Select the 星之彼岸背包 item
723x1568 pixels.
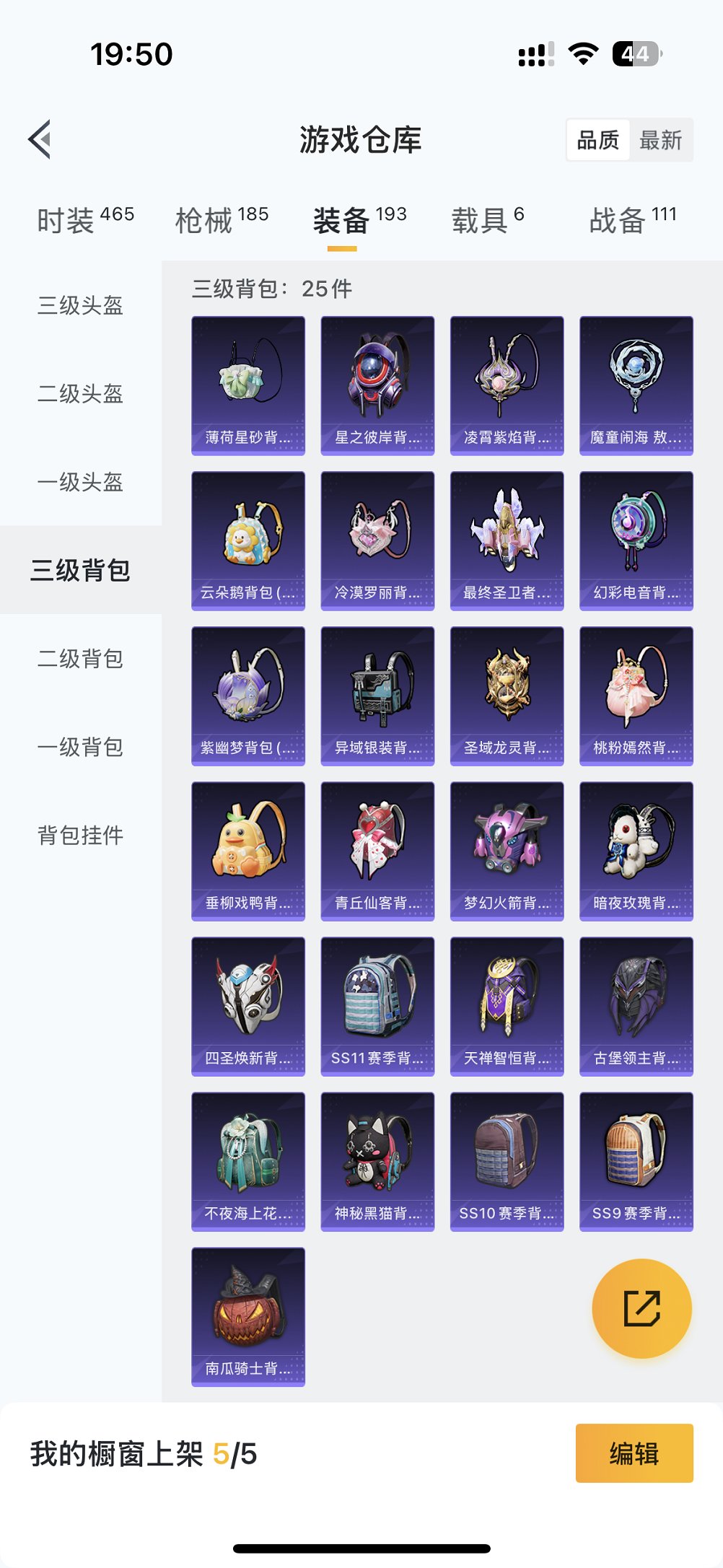(x=377, y=384)
